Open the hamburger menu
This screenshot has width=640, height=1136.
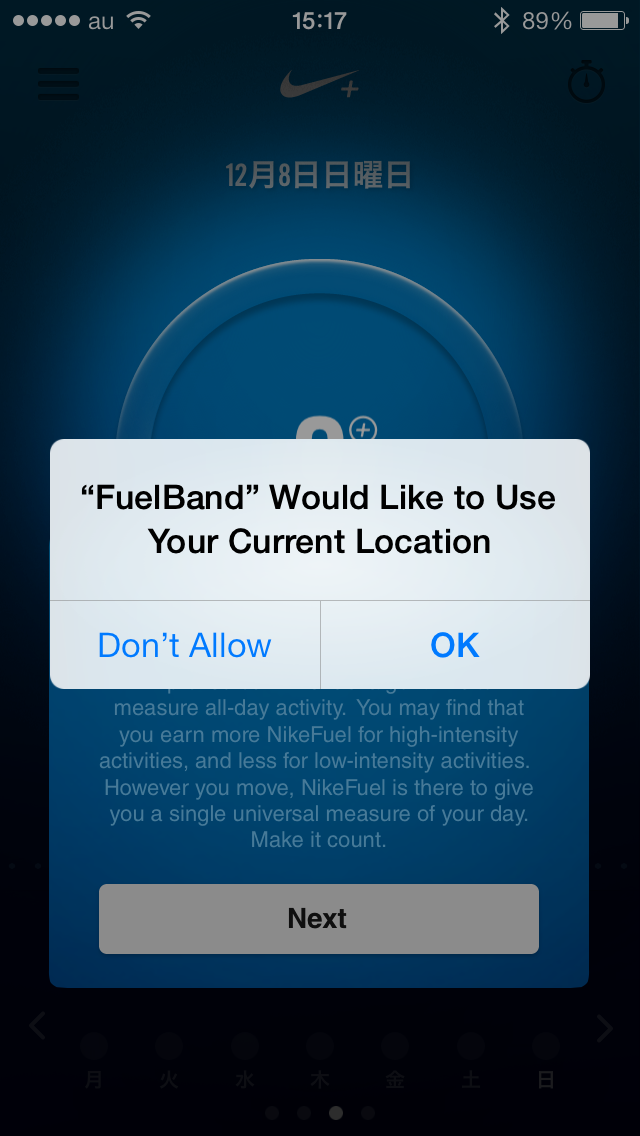pos(58,84)
